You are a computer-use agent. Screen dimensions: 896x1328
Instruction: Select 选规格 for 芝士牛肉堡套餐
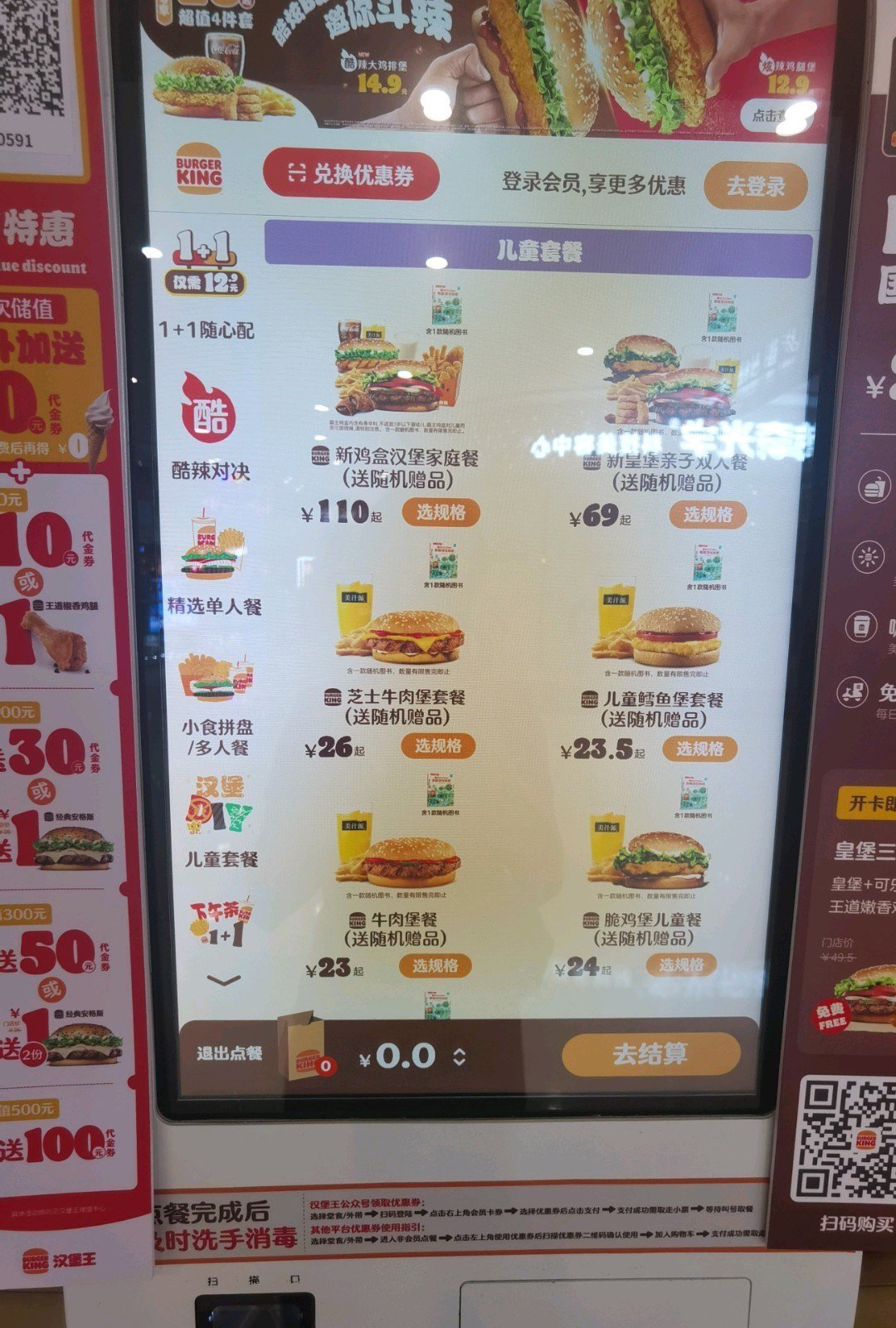(437, 746)
